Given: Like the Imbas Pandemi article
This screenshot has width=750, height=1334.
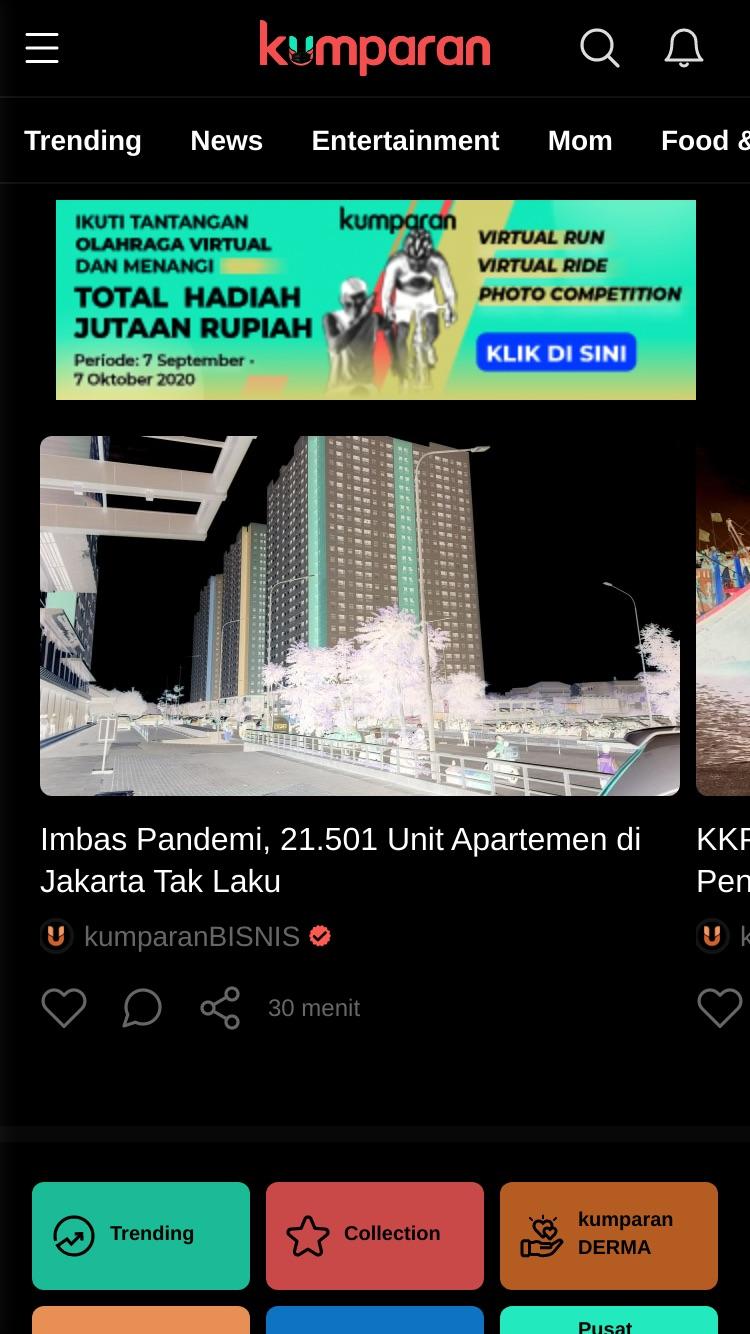Looking at the screenshot, I should (64, 1008).
